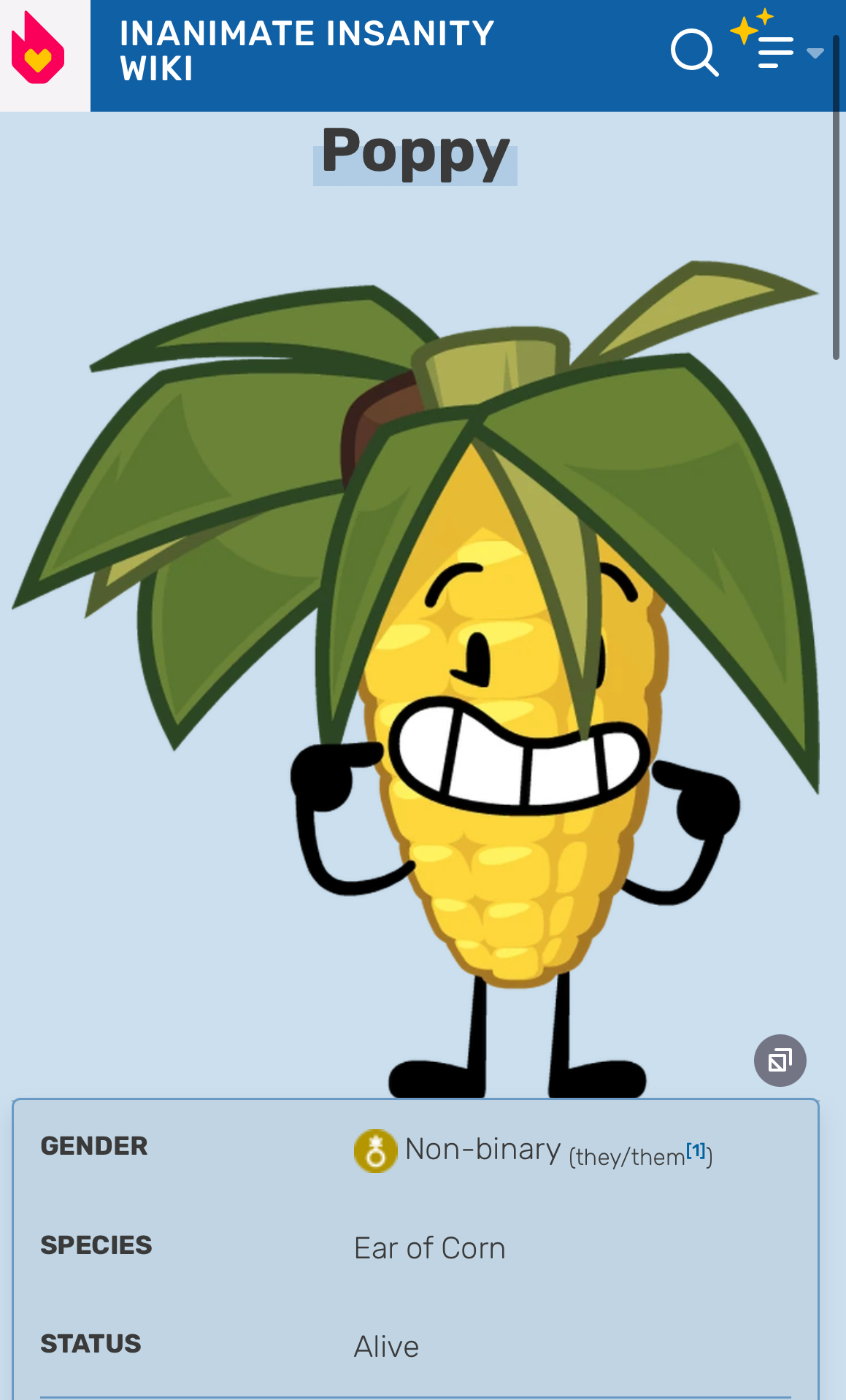Open the Fandom home logo
The image size is (846, 1400).
[38, 49]
